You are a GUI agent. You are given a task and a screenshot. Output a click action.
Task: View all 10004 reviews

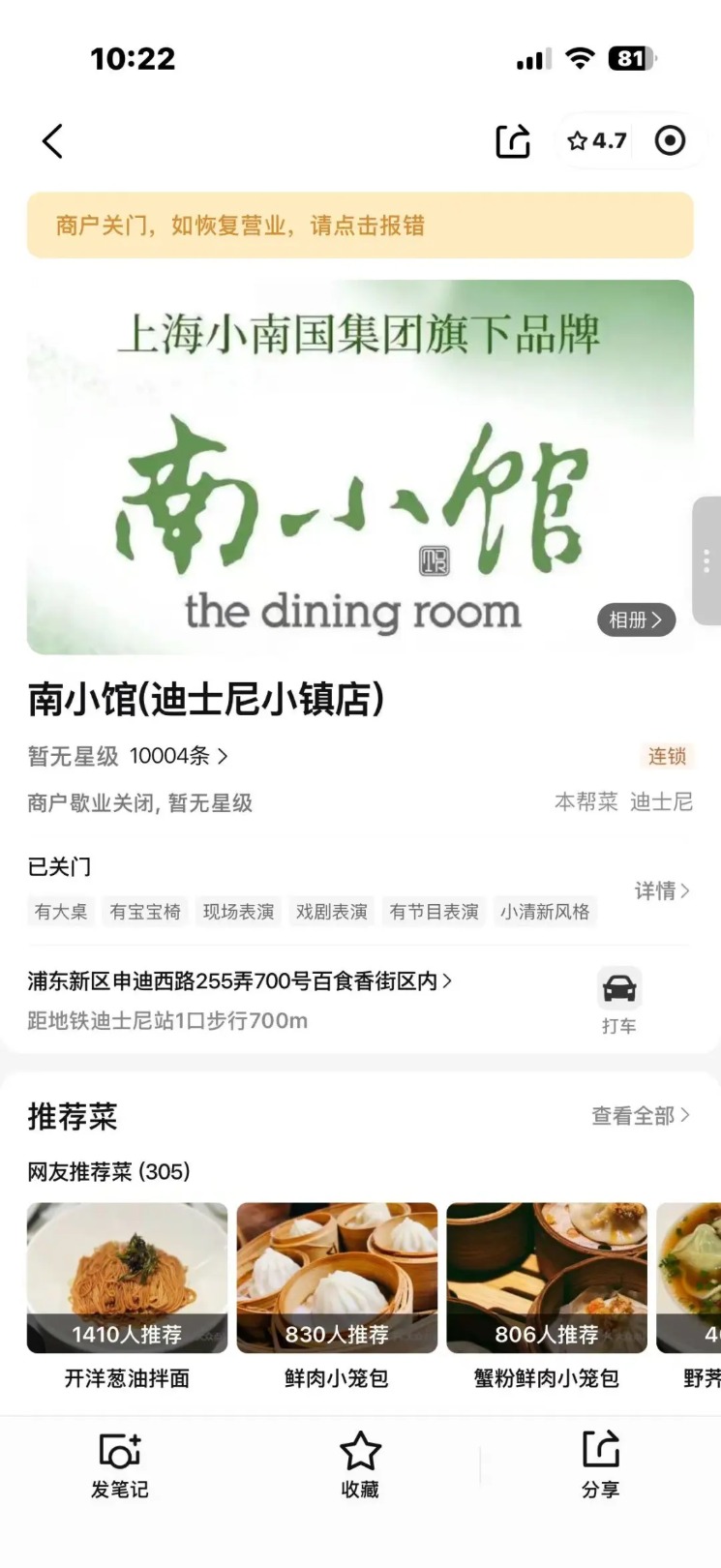174,756
